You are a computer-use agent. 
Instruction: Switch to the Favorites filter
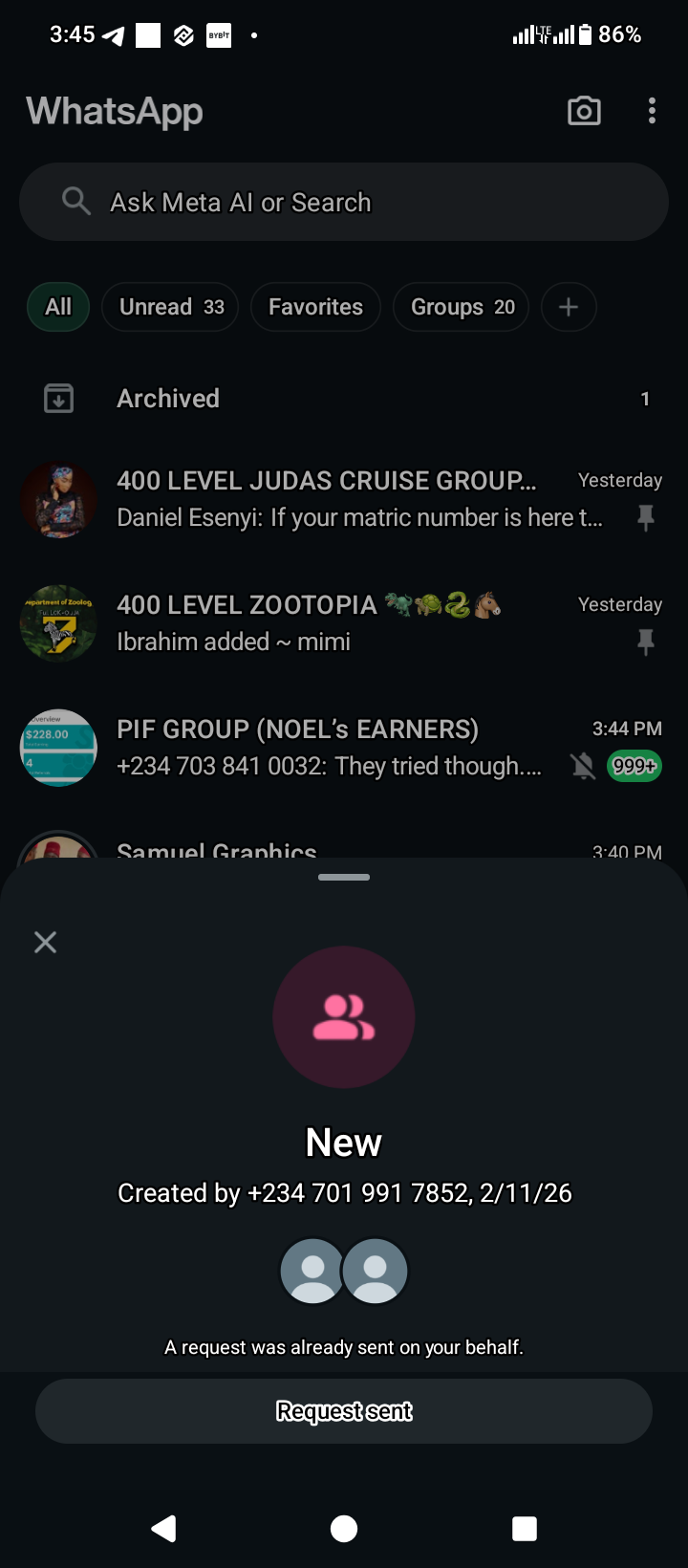click(x=315, y=307)
